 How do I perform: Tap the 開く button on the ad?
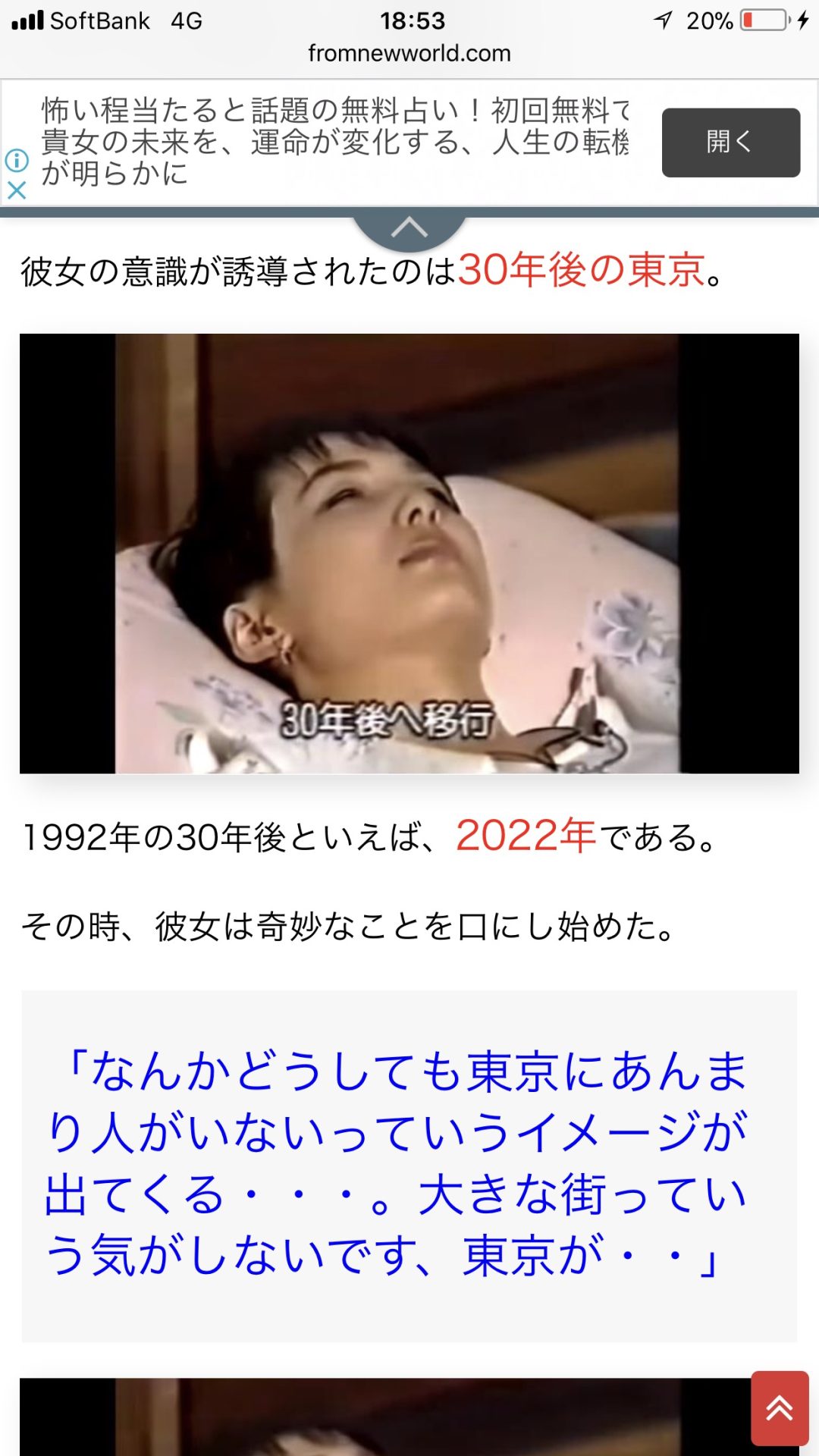click(730, 143)
